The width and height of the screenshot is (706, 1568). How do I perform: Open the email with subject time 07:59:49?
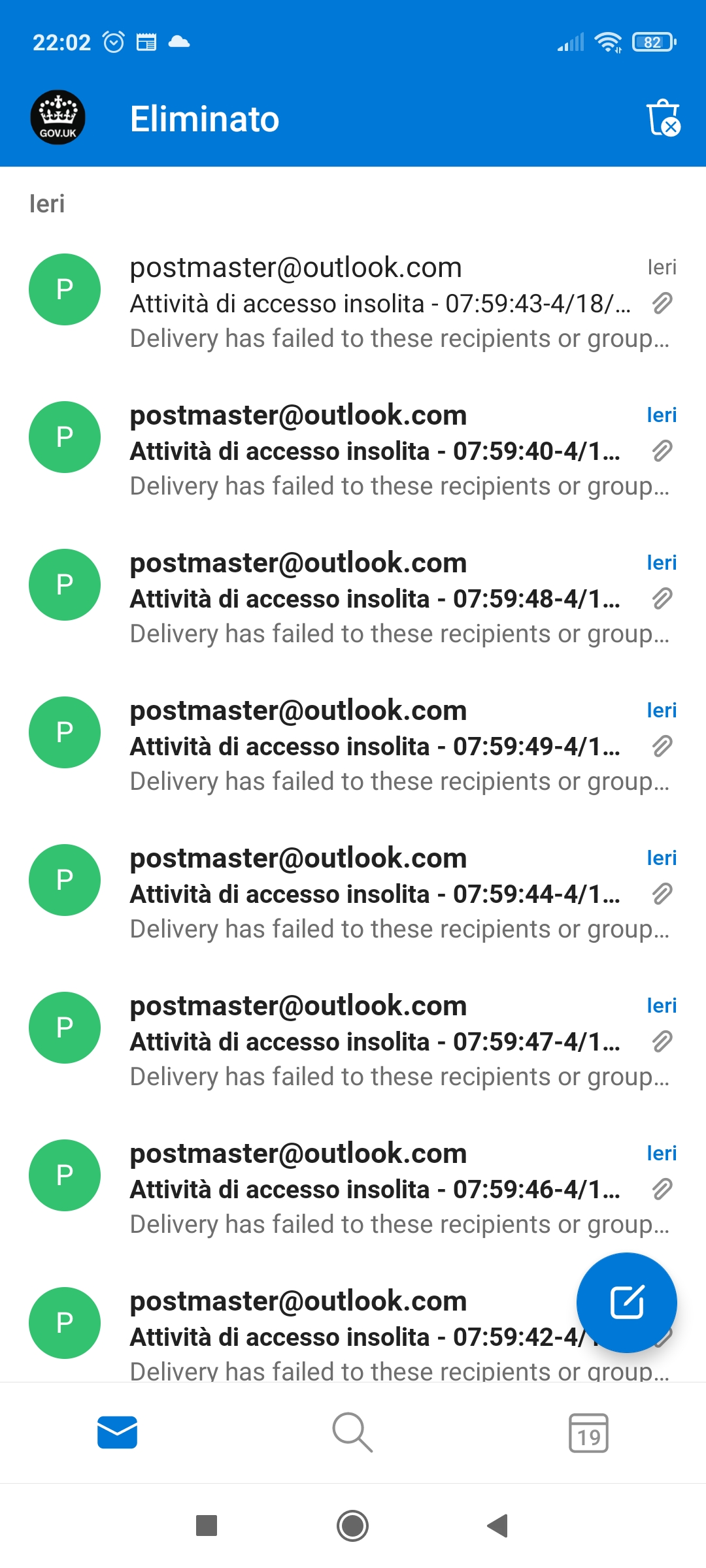(x=379, y=746)
